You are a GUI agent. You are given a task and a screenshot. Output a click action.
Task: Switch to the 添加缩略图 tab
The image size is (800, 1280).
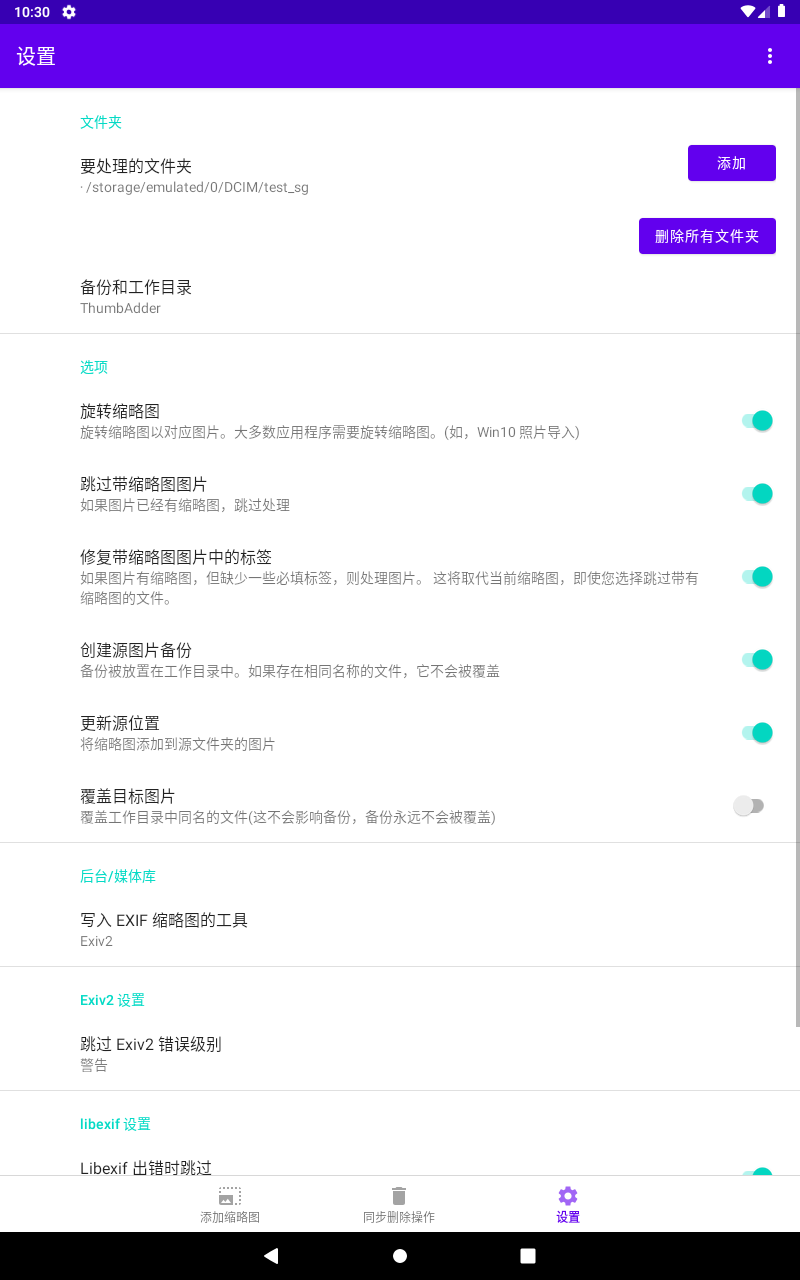230,1205
